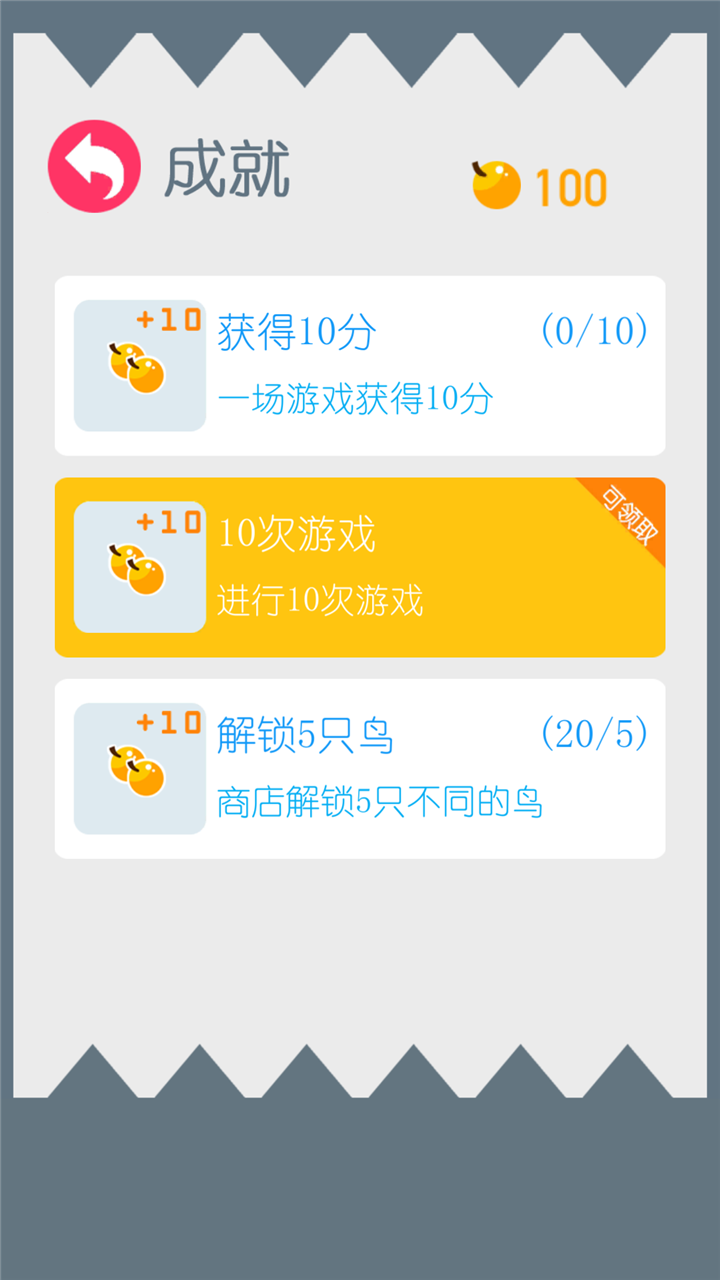This screenshot has width=720, height=1280.
Task: Click the pink back arrow icon
Action: [92, 166]
